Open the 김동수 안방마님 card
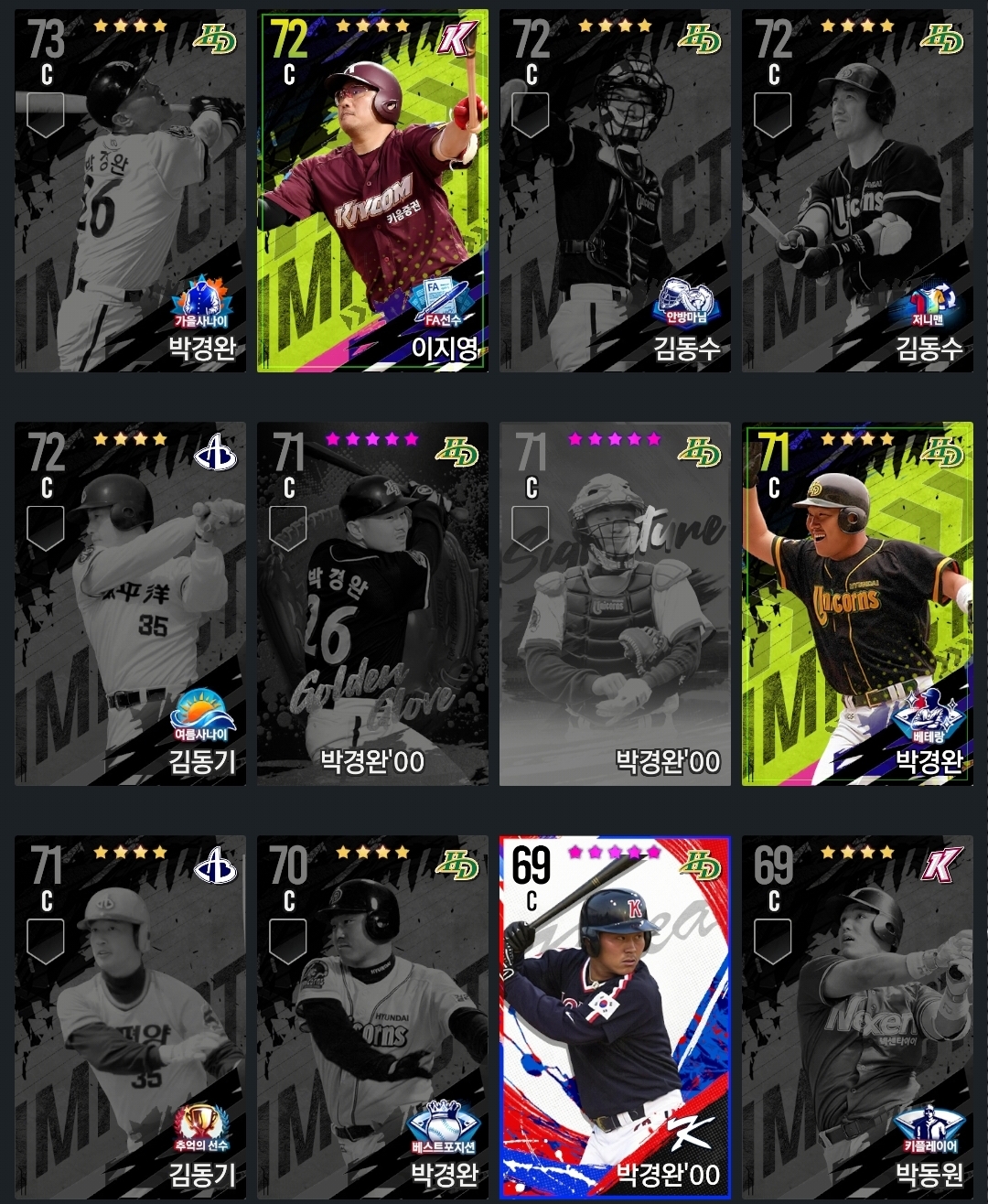The height and width of the screenshot is (1204, 988). [615, 190]
